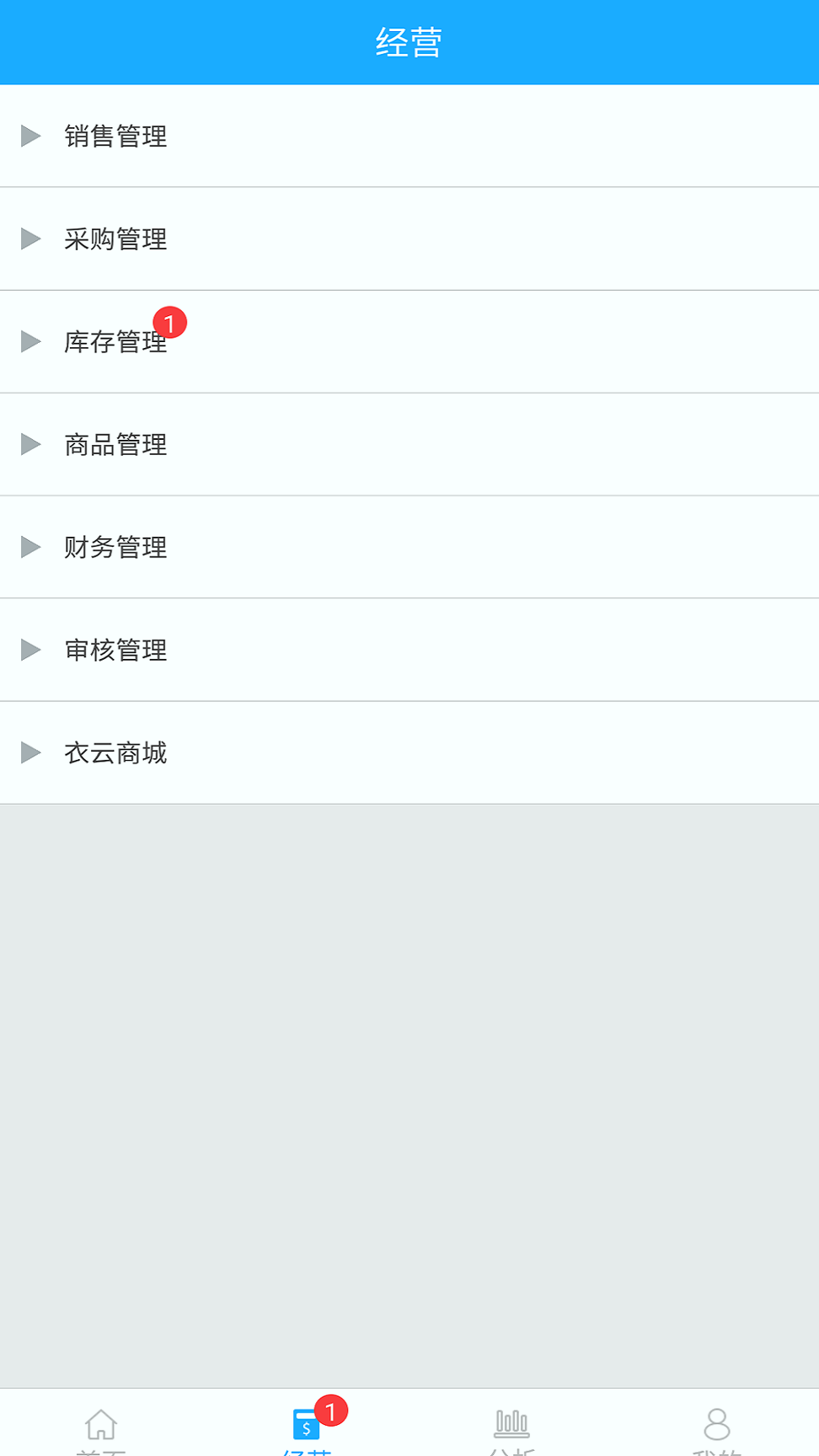This screenshot has width=819, height=1456.
Task: Open the 衣云商城 row
Action: coord(115,753)
